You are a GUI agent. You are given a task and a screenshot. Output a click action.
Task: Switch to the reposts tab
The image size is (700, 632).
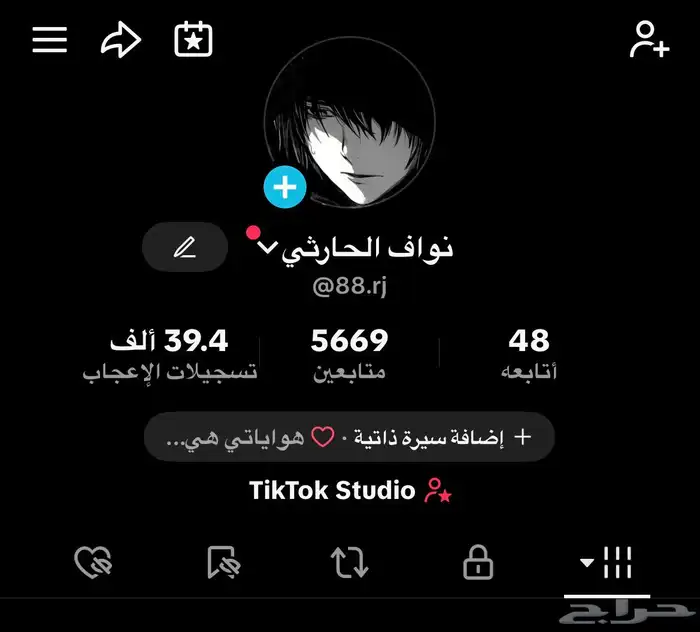click(349, 564)
